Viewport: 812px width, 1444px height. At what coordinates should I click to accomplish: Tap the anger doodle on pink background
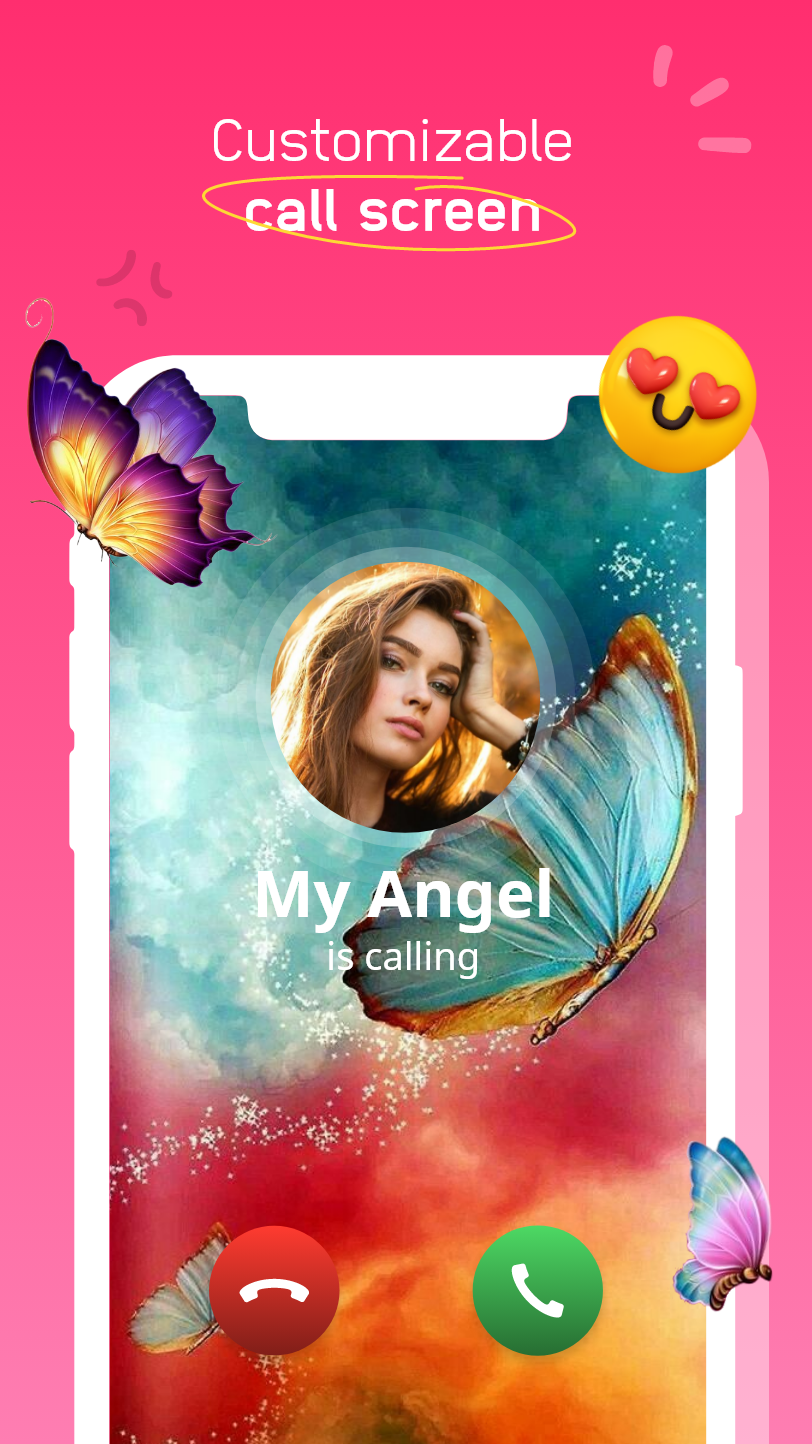click(x=135, y=280)
